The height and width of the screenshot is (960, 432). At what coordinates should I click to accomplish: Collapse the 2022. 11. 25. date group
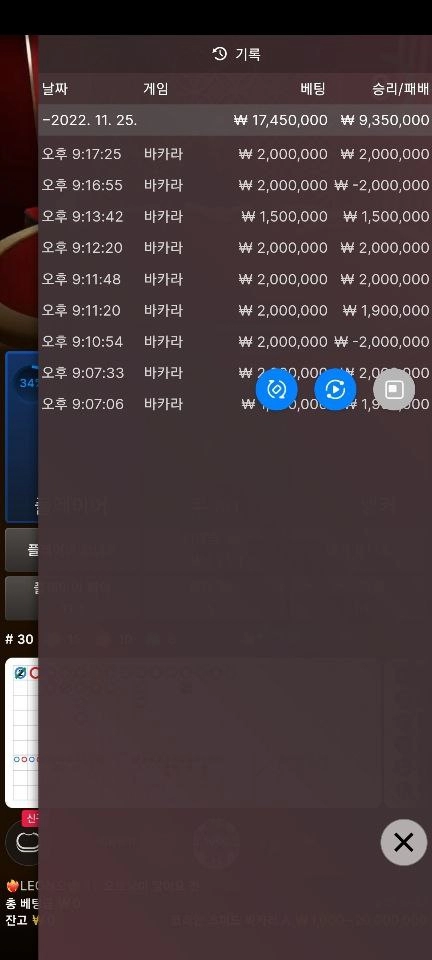[x=235, y=120]
